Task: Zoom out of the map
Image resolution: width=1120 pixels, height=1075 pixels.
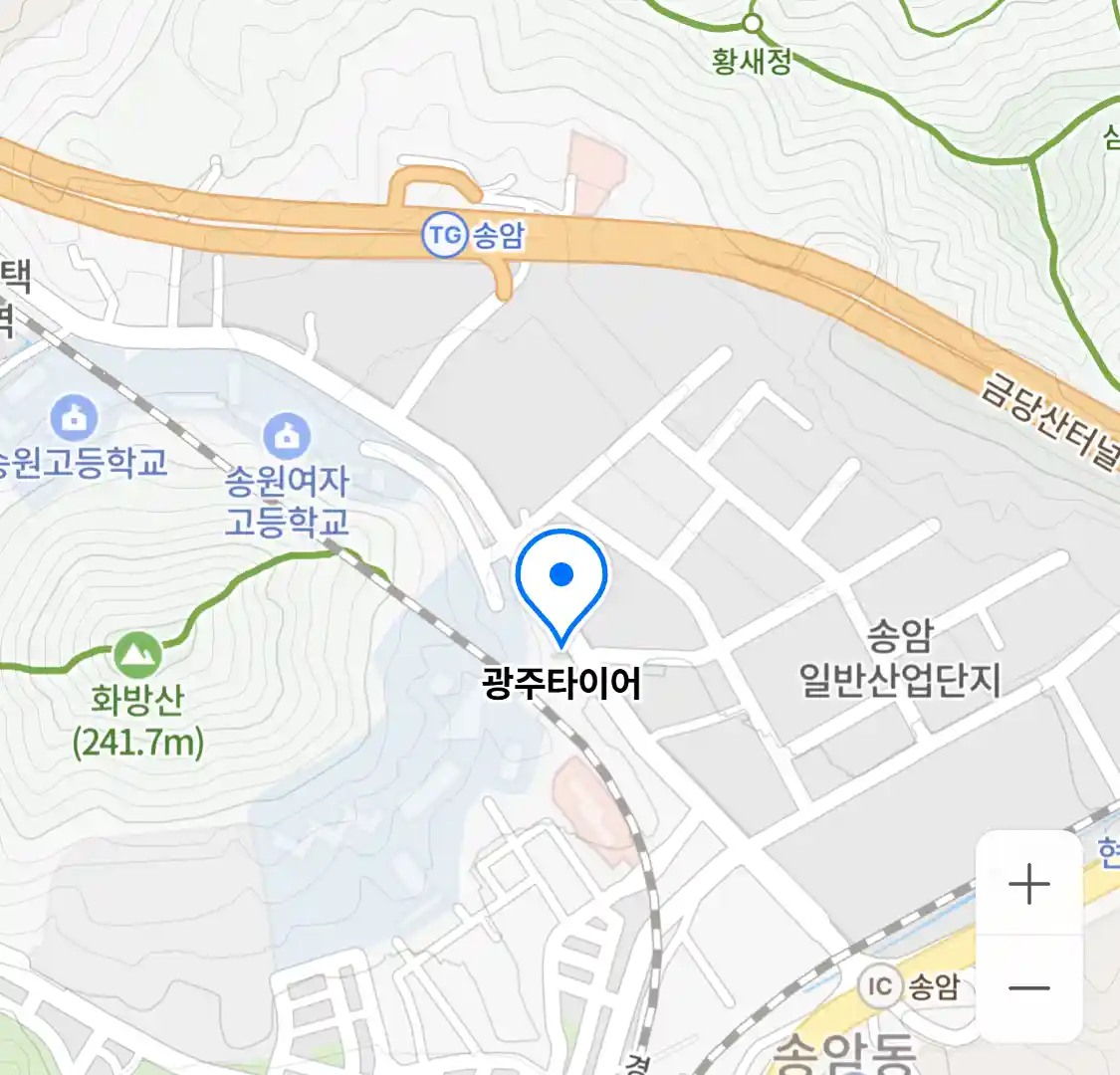Action: point(1028,988)
